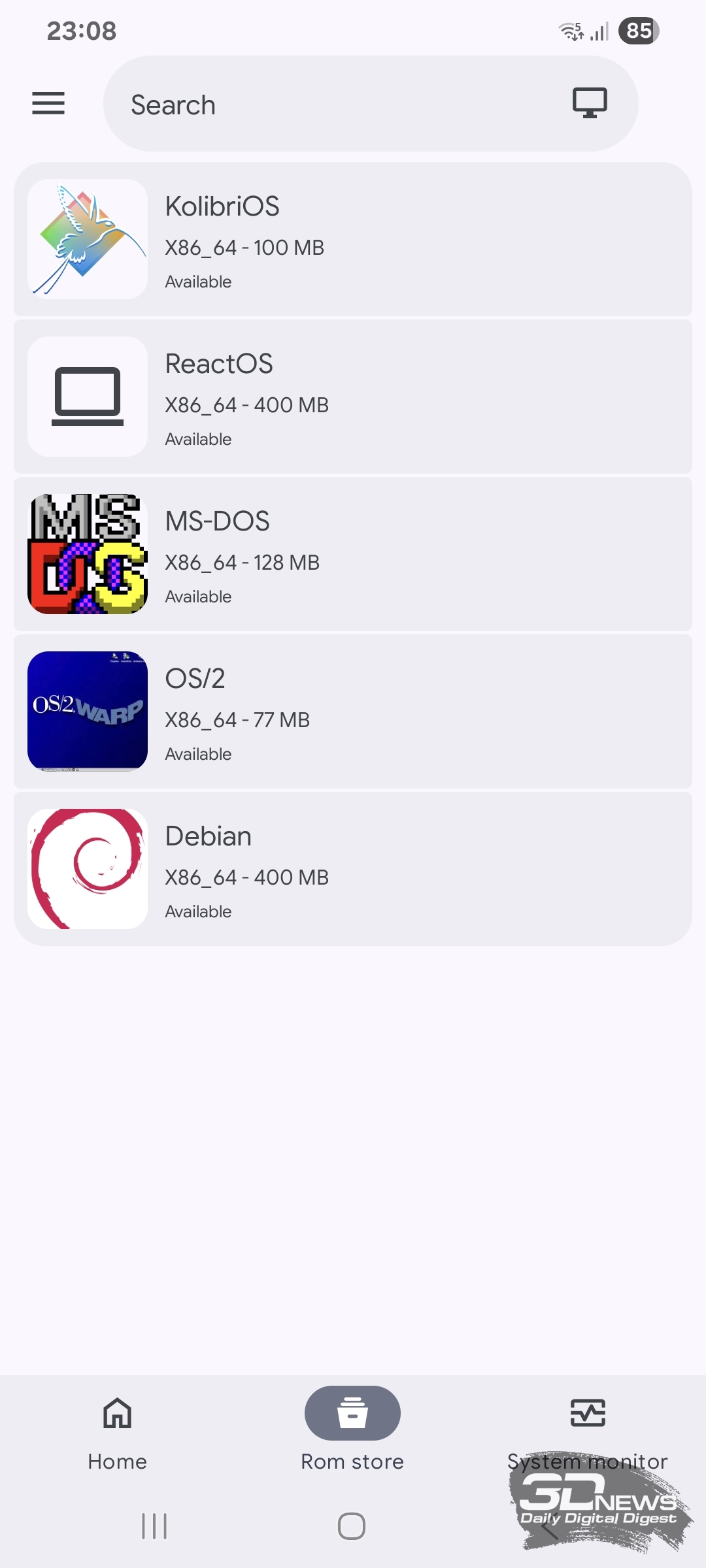The width and height of the screenshot is (706, 1568).
Task: Switch to the Home tab
Action: 118,1431
